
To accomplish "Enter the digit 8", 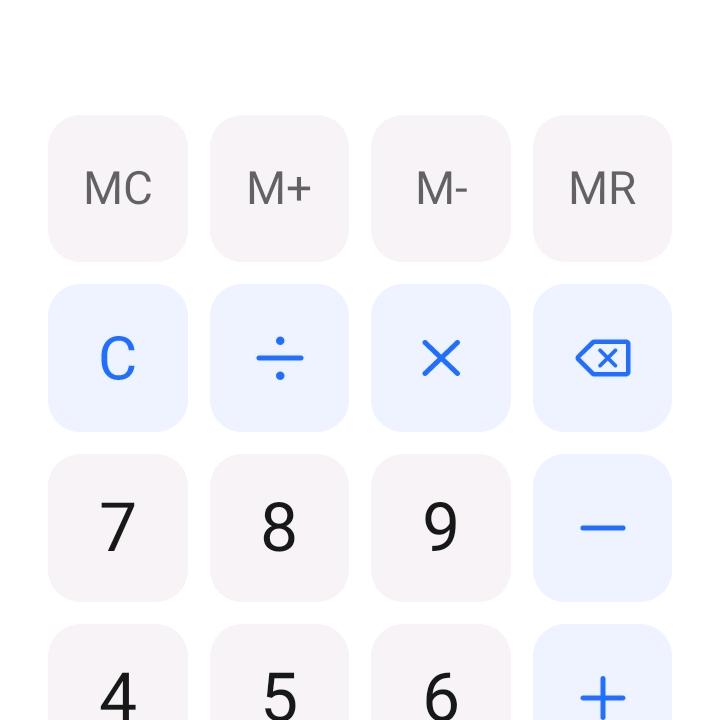I will tap(279, 527).
